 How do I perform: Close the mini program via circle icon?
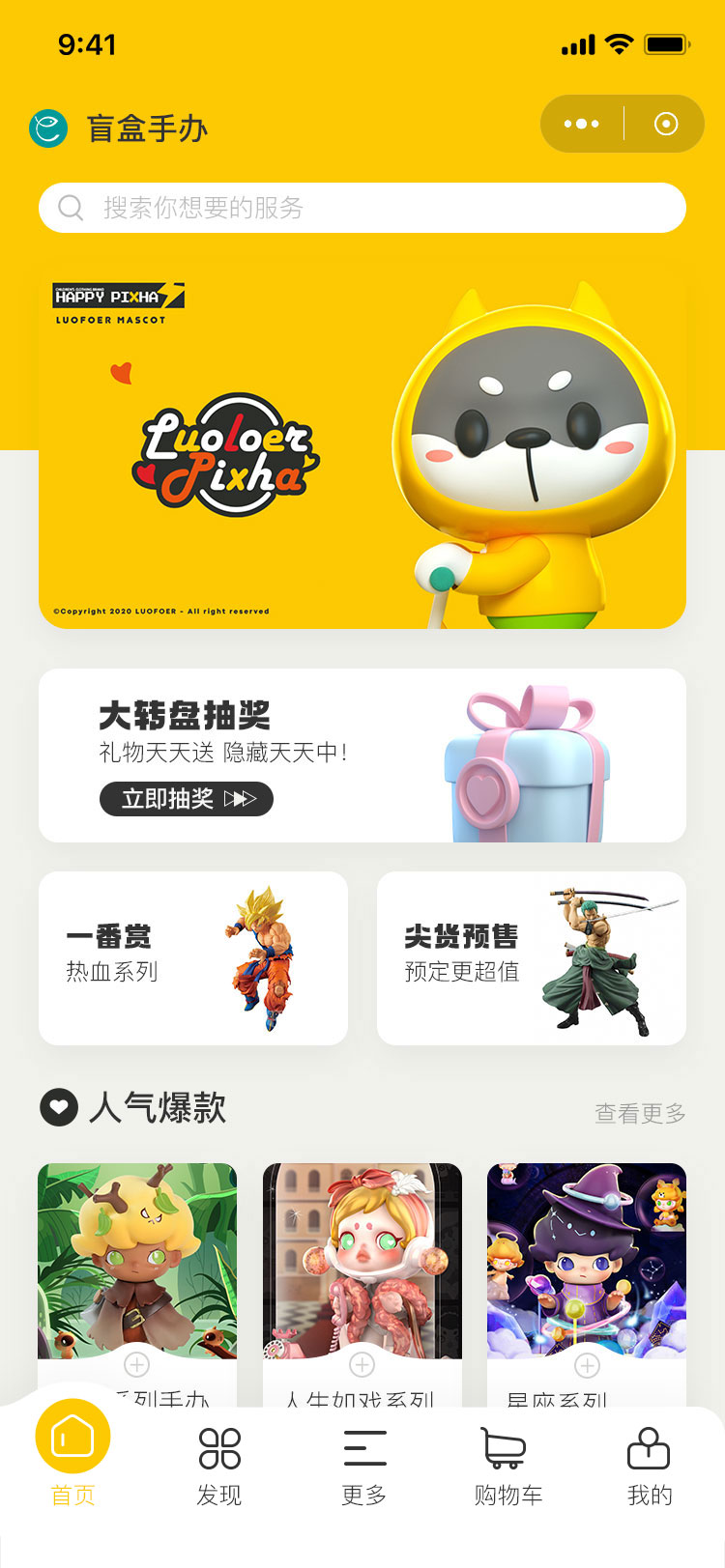[665, 124]
